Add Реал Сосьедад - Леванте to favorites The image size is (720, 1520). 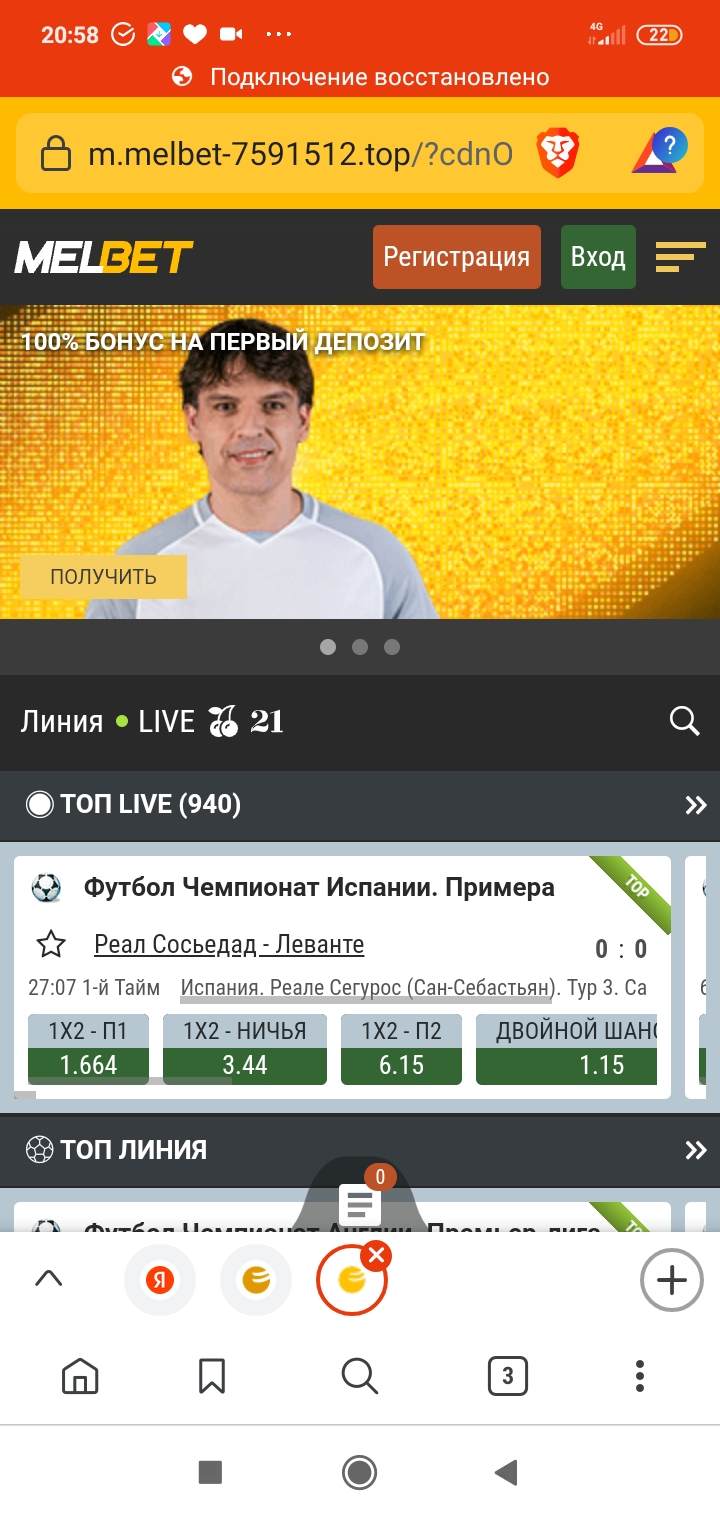[50, 944]
